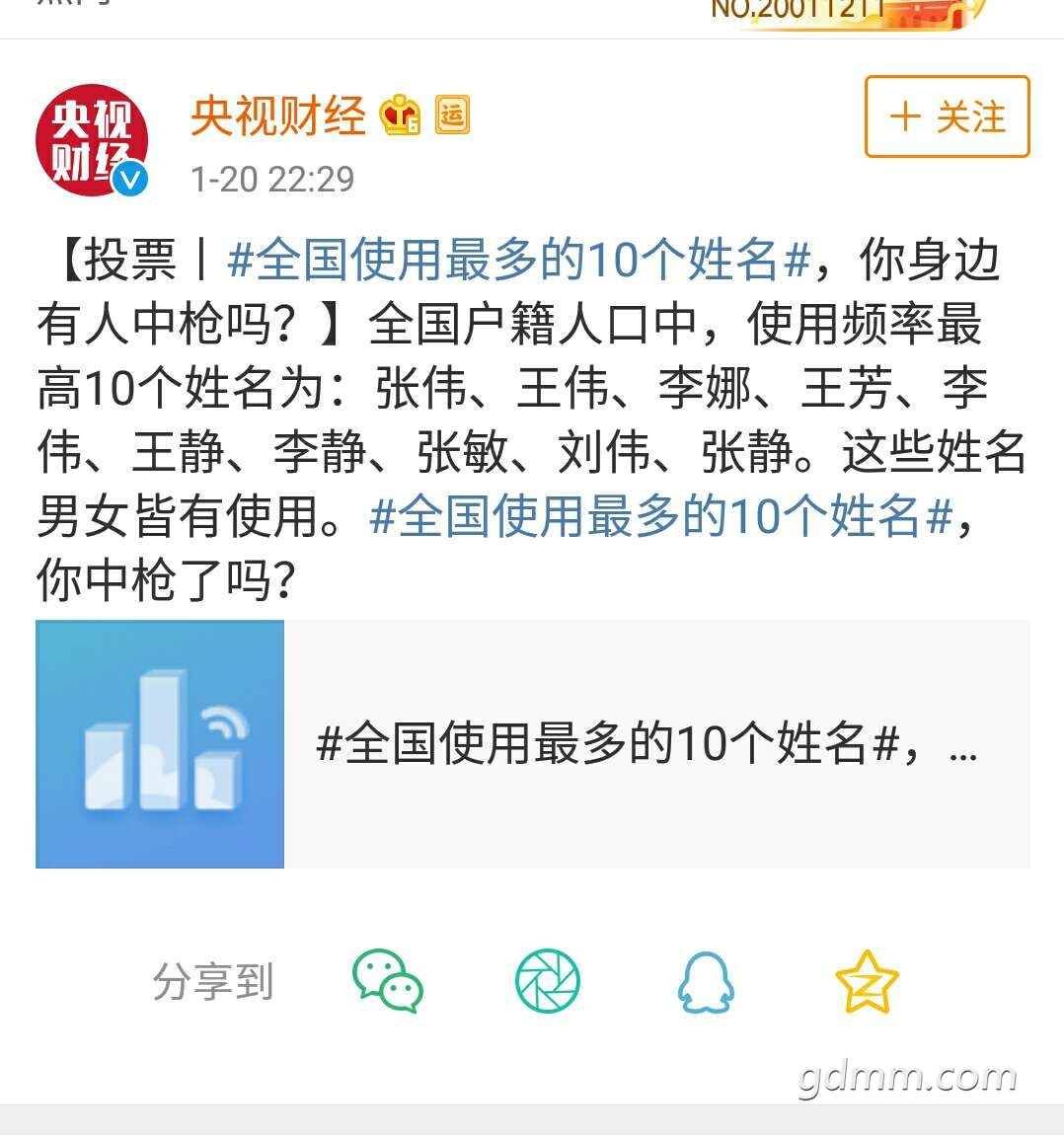Share to WeChat Moments
Screen dimensions: 1064x1139
[548, 981]
